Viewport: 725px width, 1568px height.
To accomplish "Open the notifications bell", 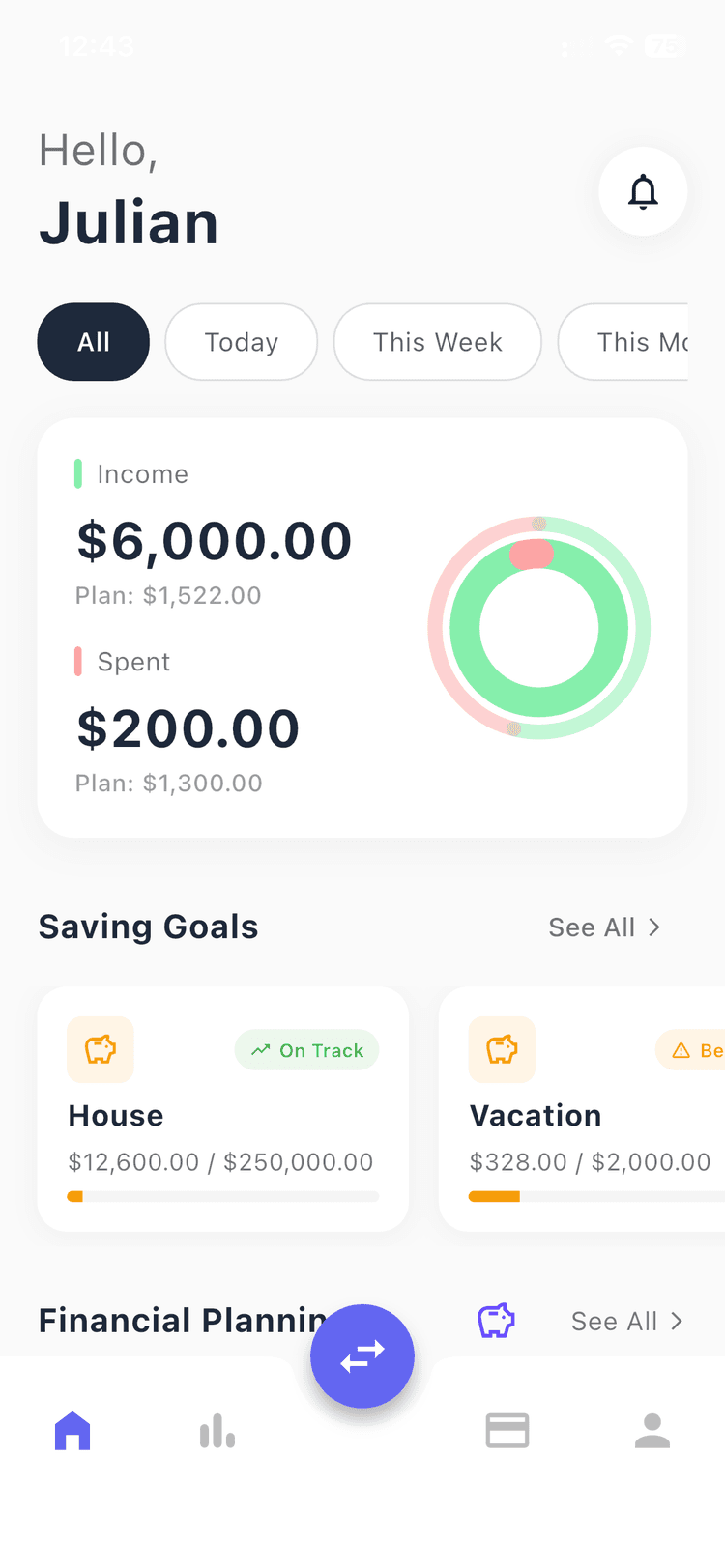I will [x=642, y=191].
